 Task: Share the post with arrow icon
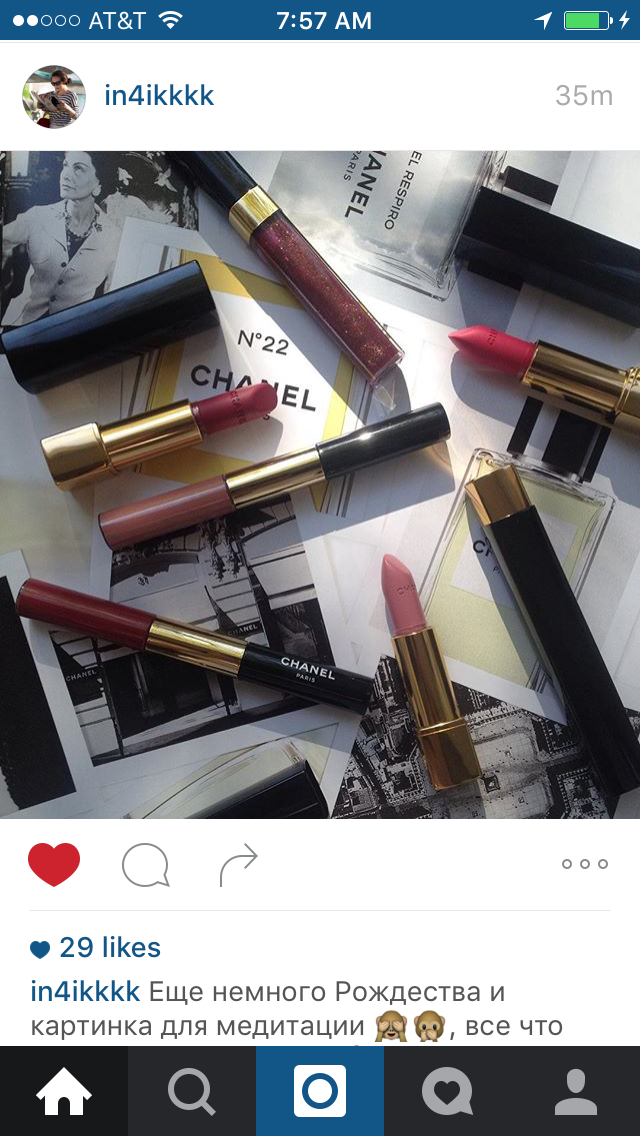(x=239, y=865)
